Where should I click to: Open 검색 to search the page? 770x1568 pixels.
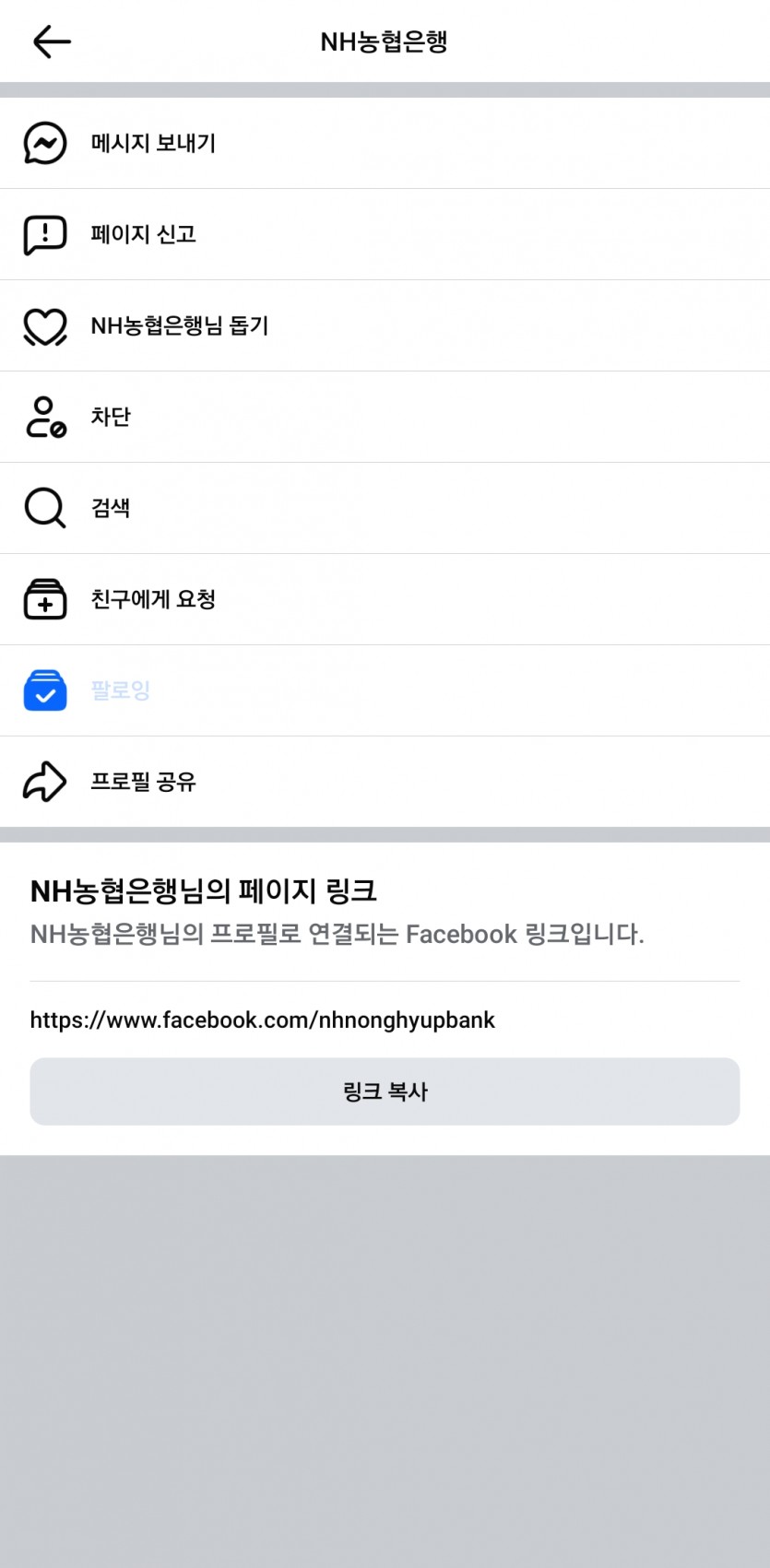[385, 508]
